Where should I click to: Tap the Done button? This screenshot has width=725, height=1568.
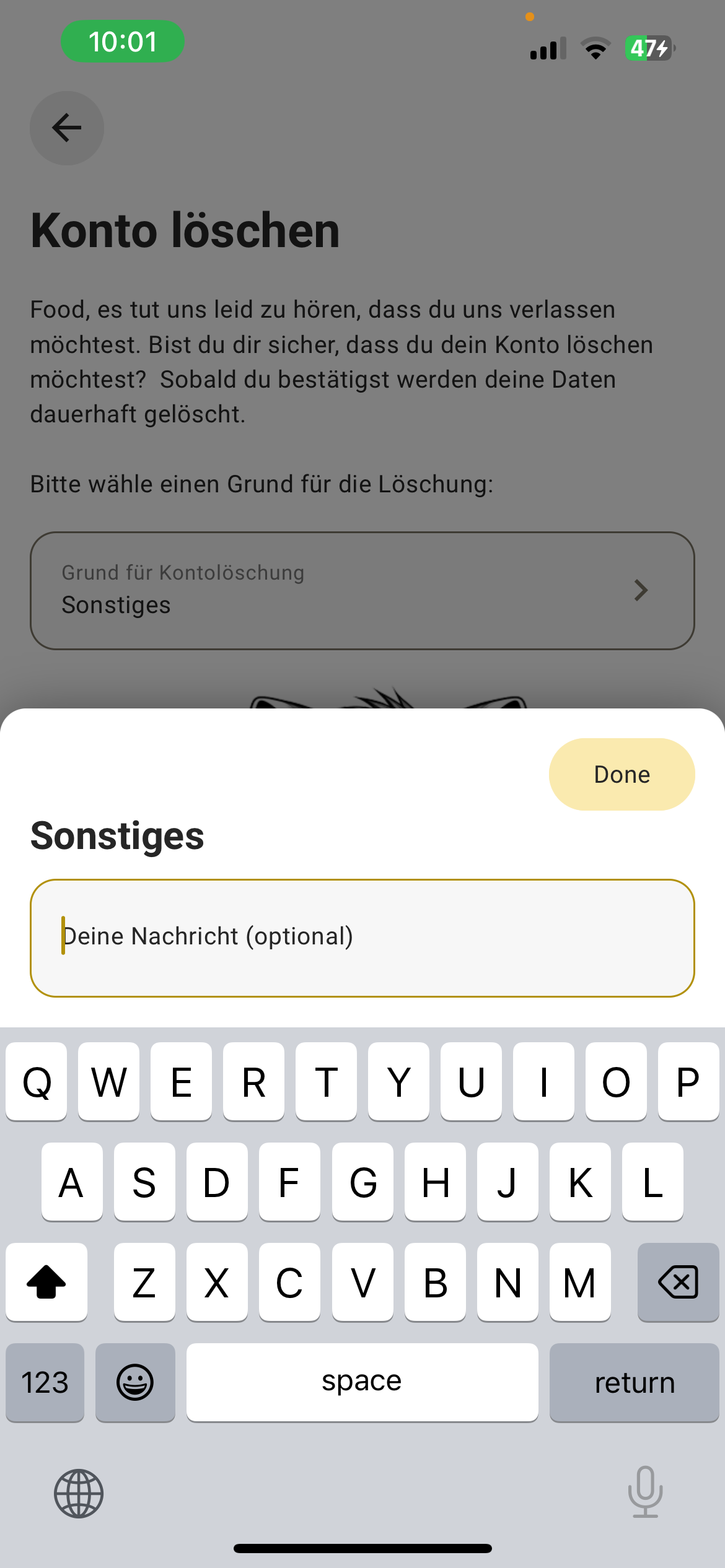[x=622, y=774]
